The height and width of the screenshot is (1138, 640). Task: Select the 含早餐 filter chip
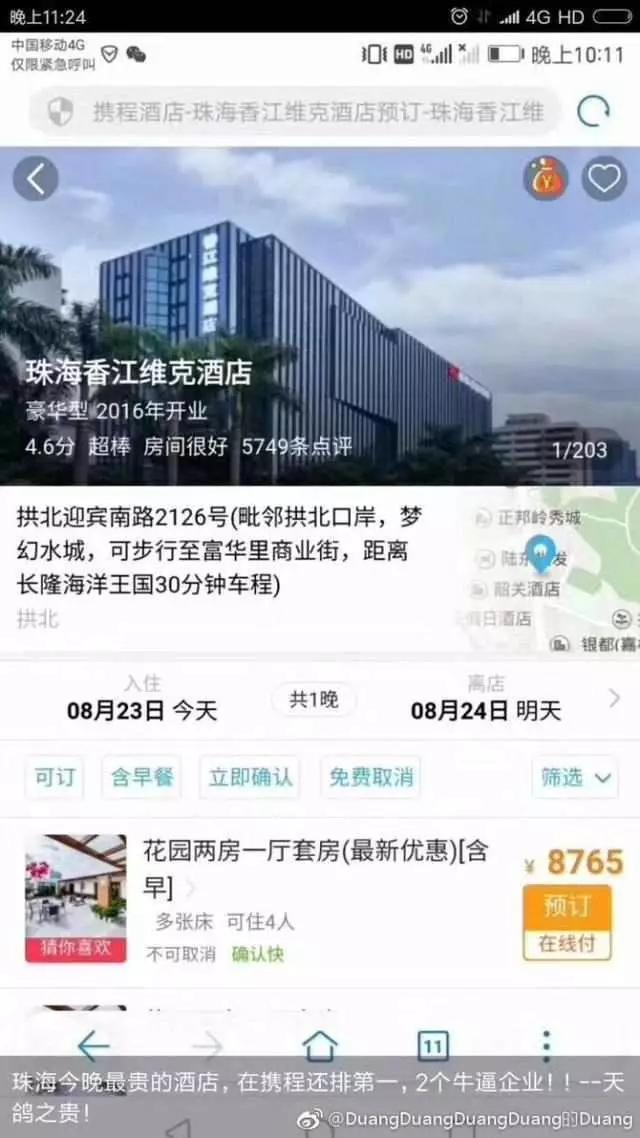141,777
